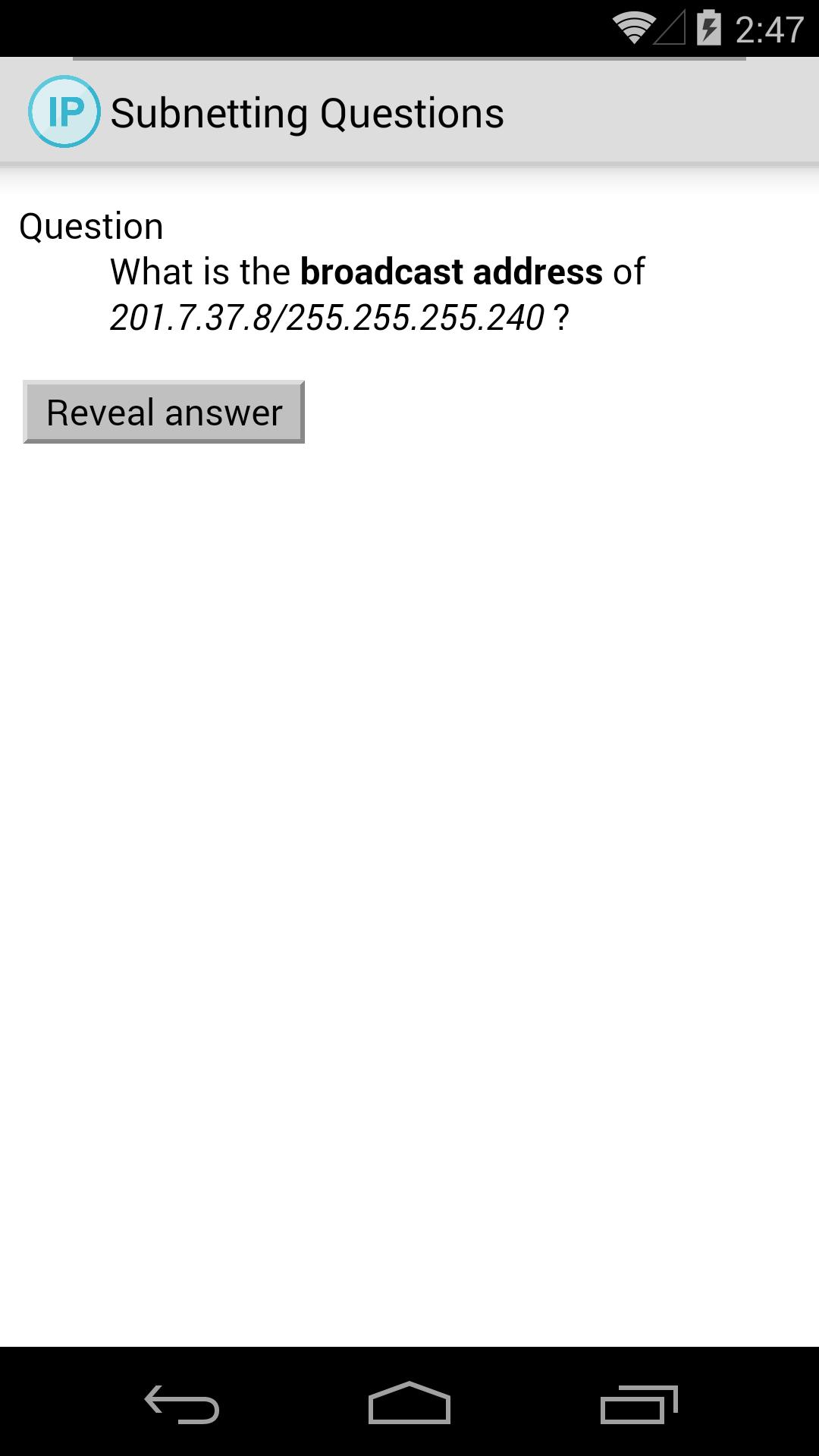Click the IP app logo icon
The width and height of the screenshot is (819, 1456).
(x=64, y=111)
